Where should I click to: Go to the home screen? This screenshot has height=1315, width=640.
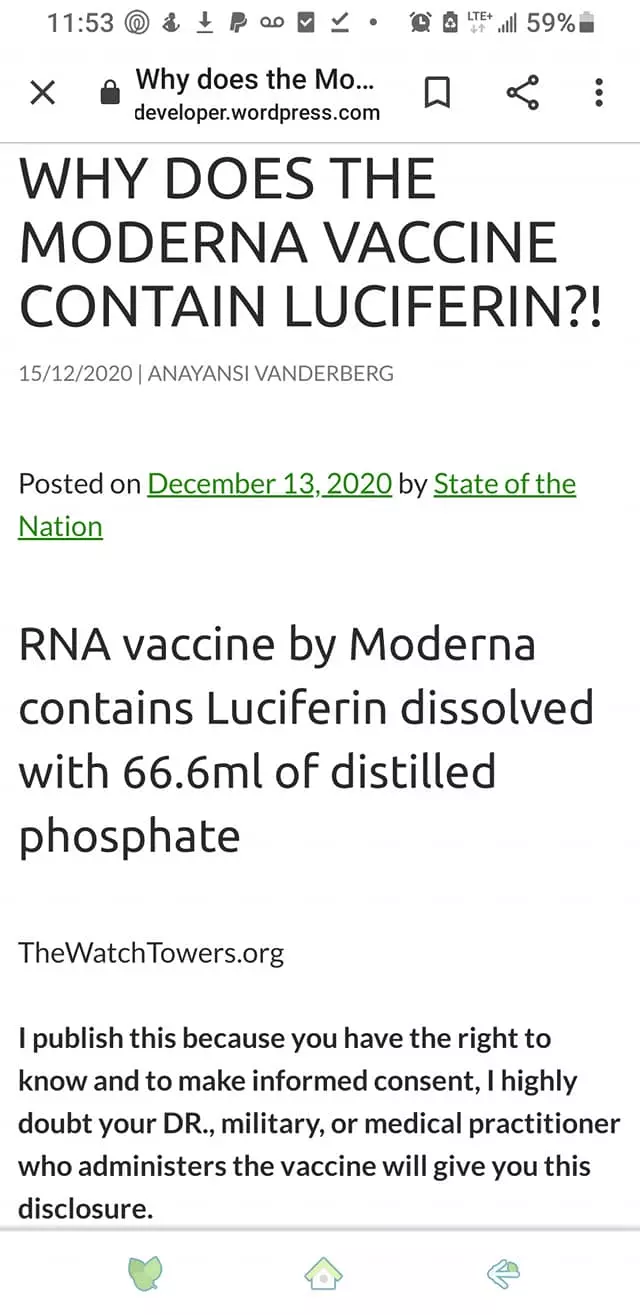(323, 1272)
